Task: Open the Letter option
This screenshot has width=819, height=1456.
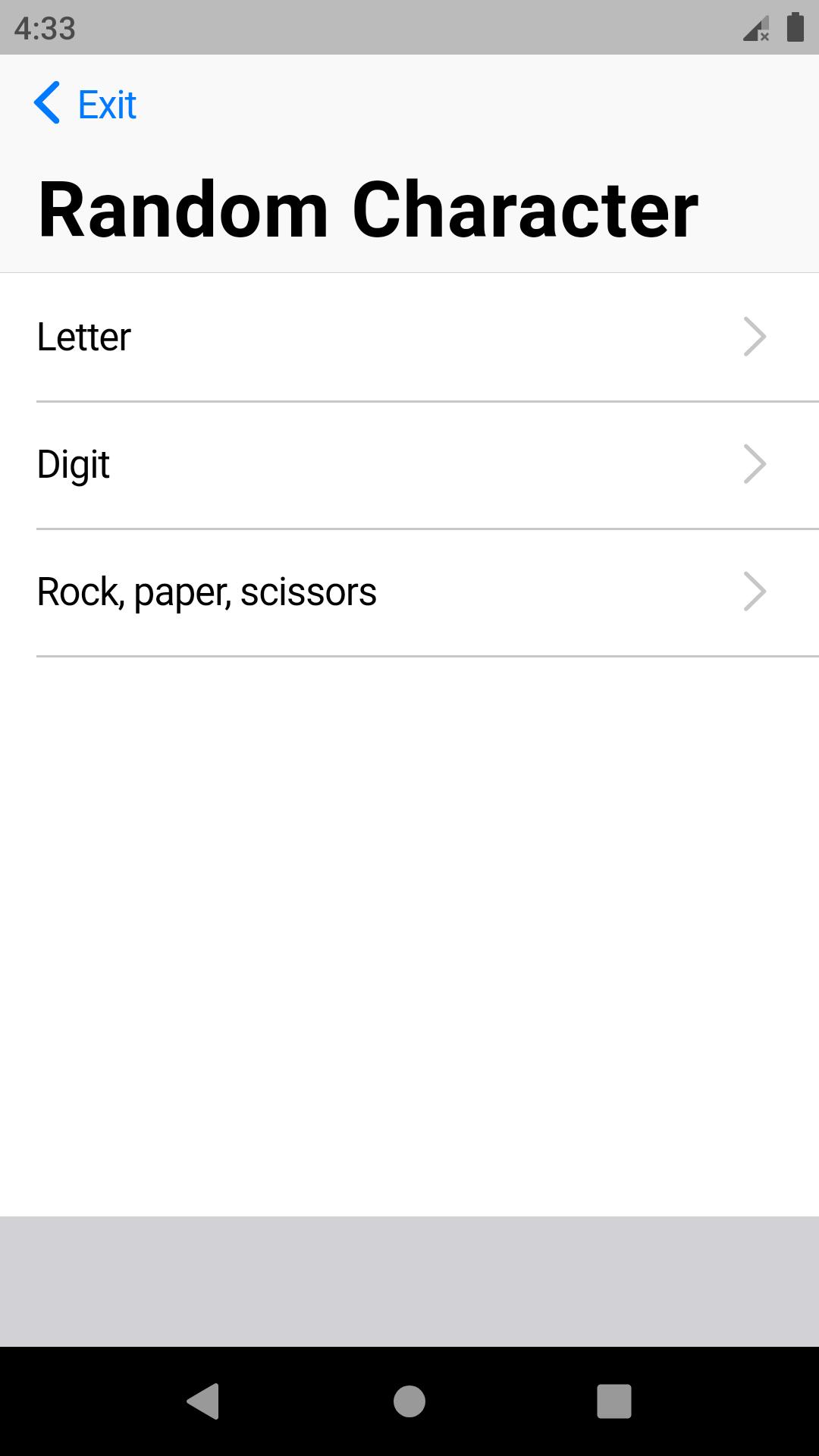Action: (x=409, y=337)
